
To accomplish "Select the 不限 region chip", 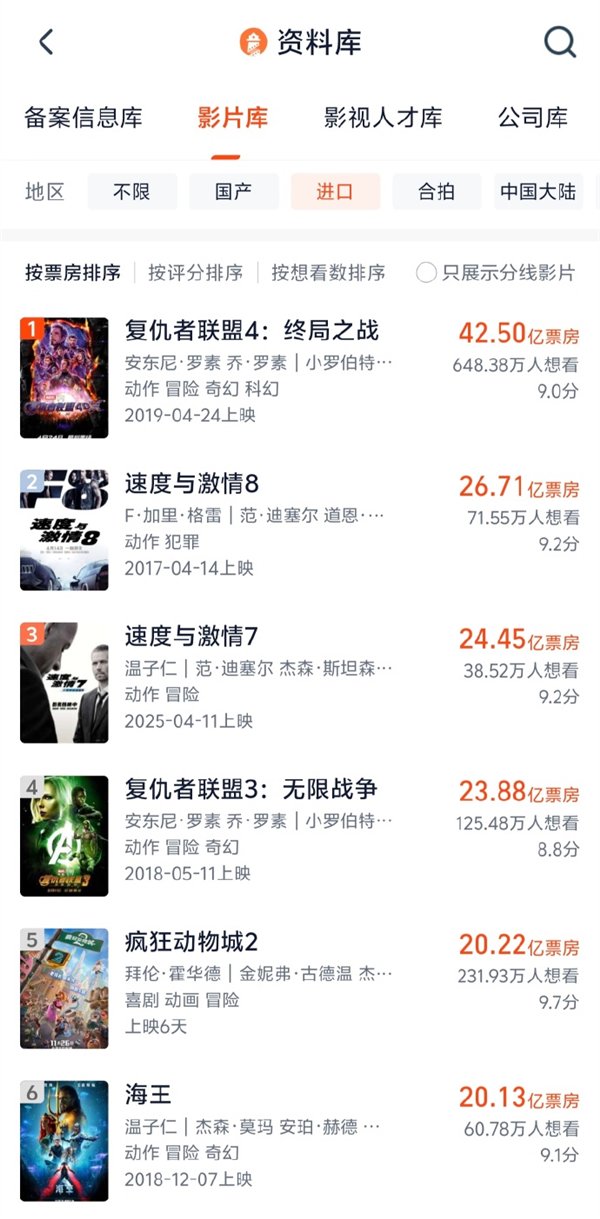I will [x=132, y=192].
